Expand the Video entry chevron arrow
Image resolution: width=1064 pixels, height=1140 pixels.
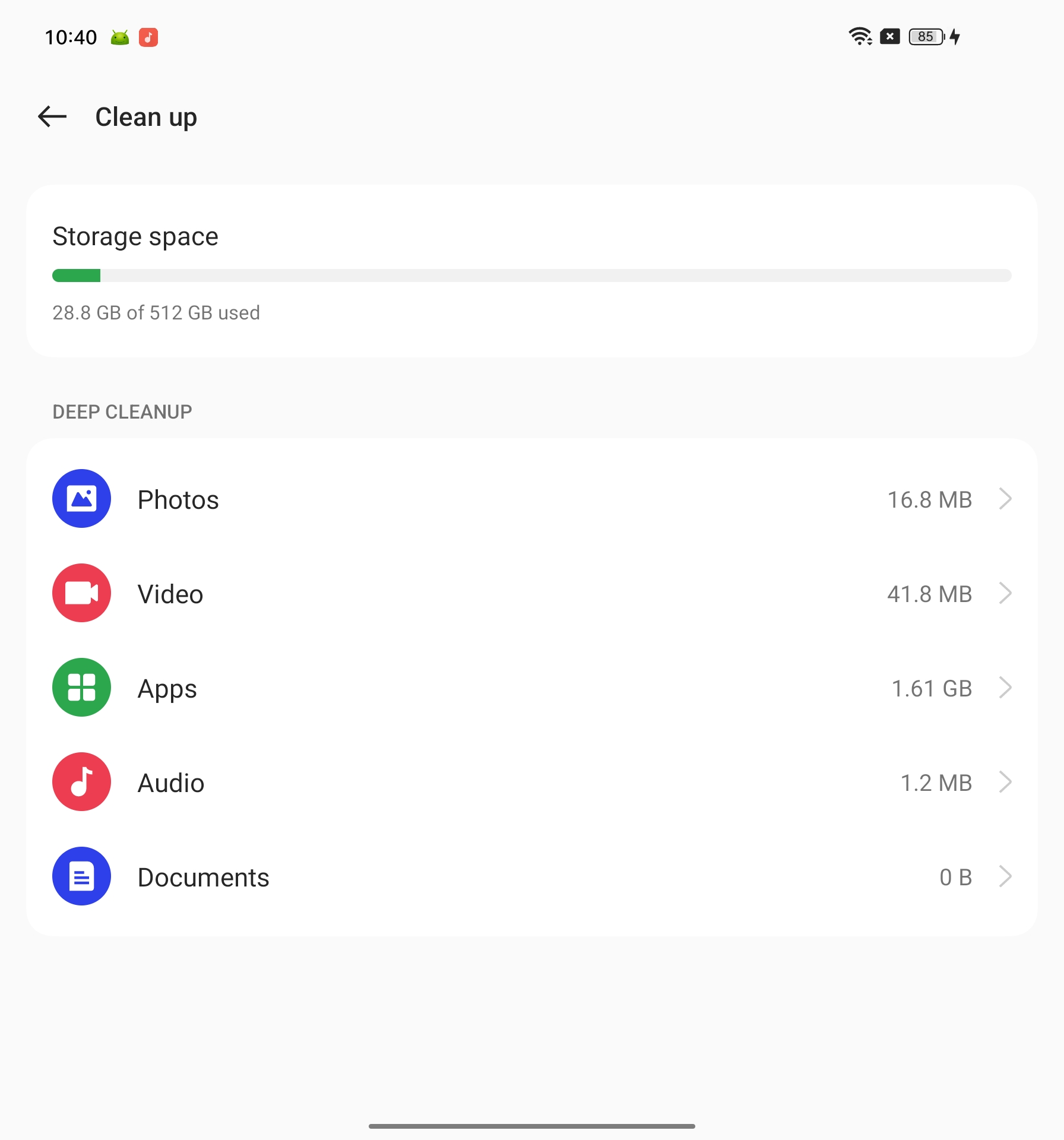(x=1006, y=593)
